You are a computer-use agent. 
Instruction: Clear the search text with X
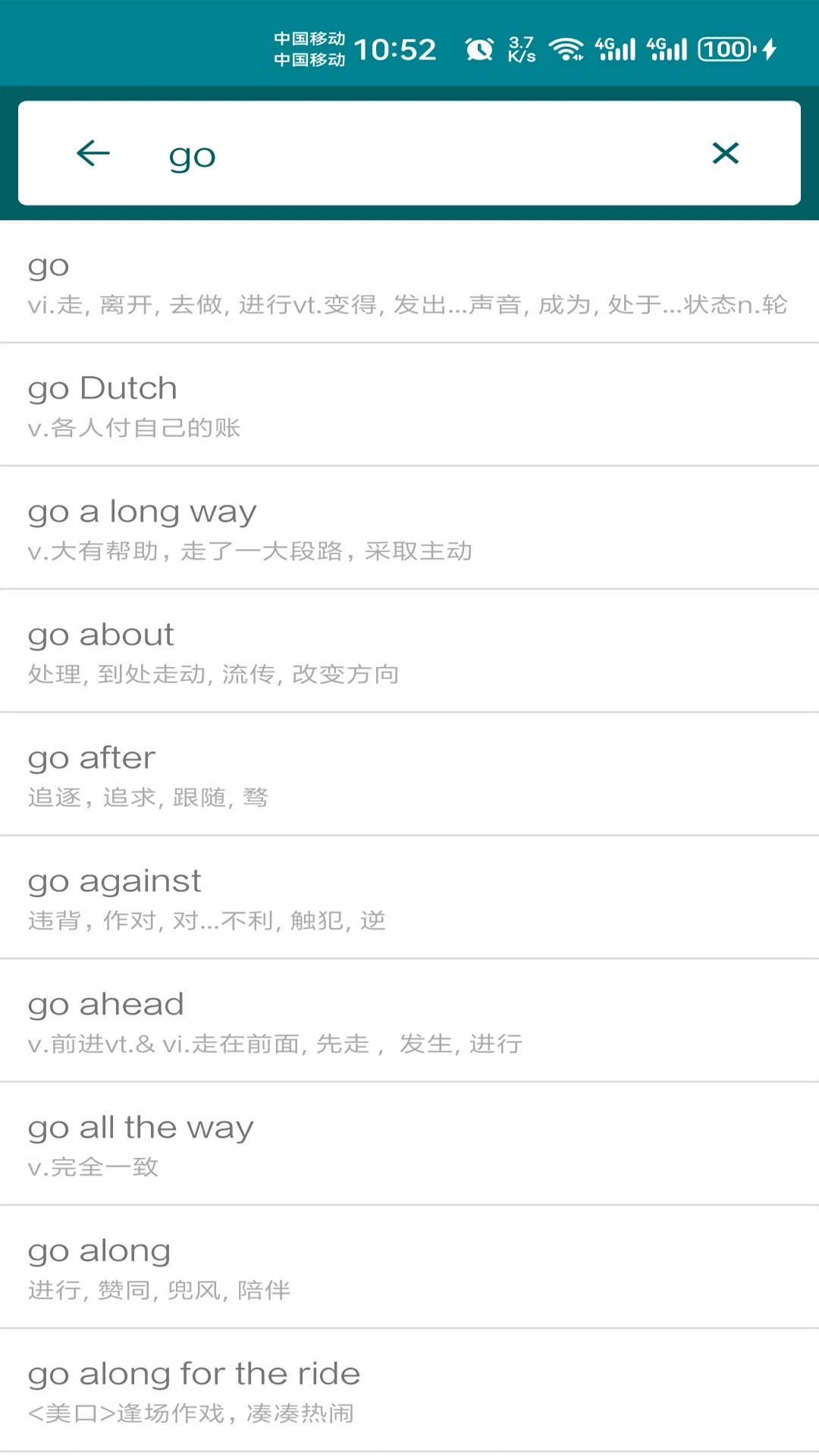coord(725,153)
